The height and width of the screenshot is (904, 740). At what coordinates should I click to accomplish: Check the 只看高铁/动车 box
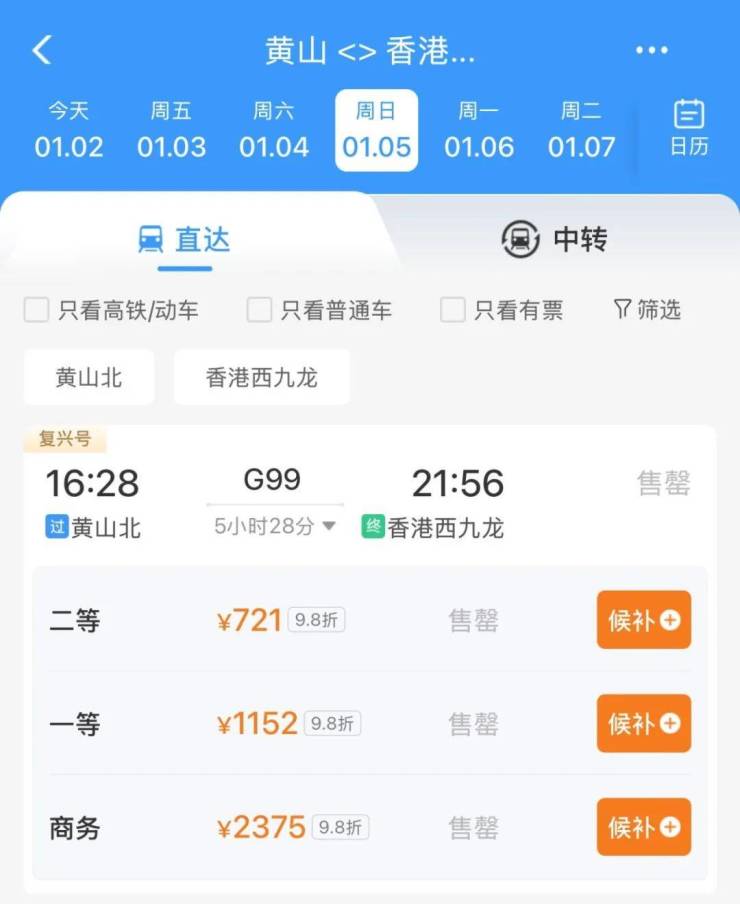click(37, 310)
